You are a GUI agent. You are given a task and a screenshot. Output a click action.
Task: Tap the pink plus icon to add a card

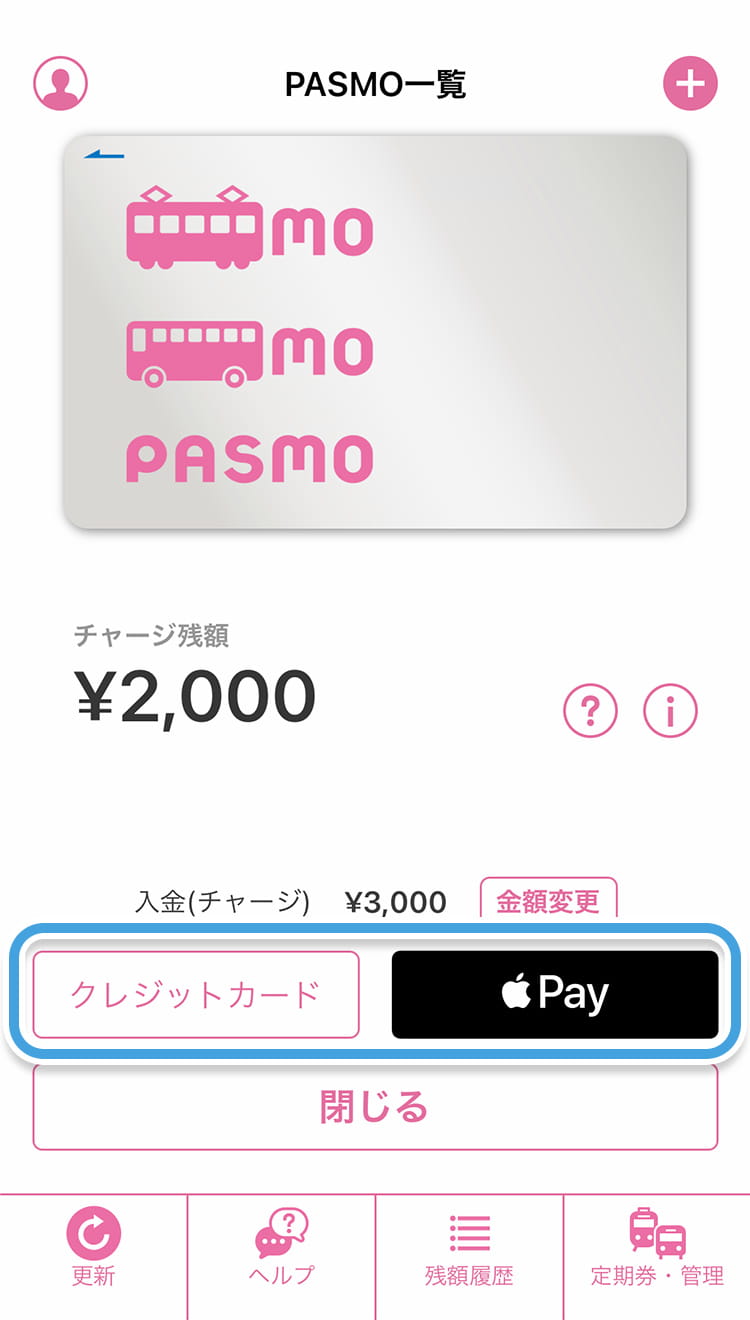point(689,83)
